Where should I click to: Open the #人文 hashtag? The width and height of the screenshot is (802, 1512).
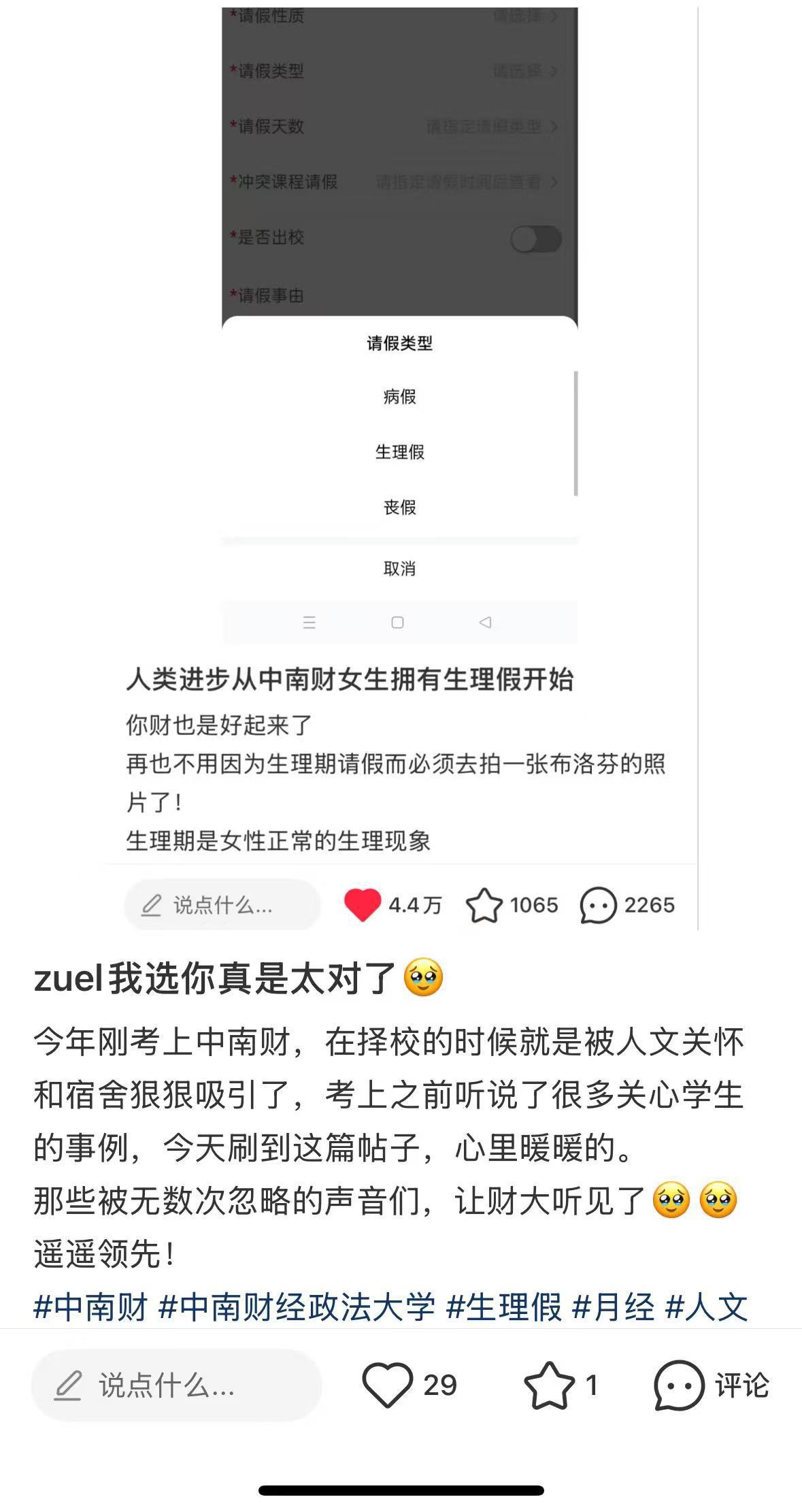pyautogui.click(x=707, y=1307)
